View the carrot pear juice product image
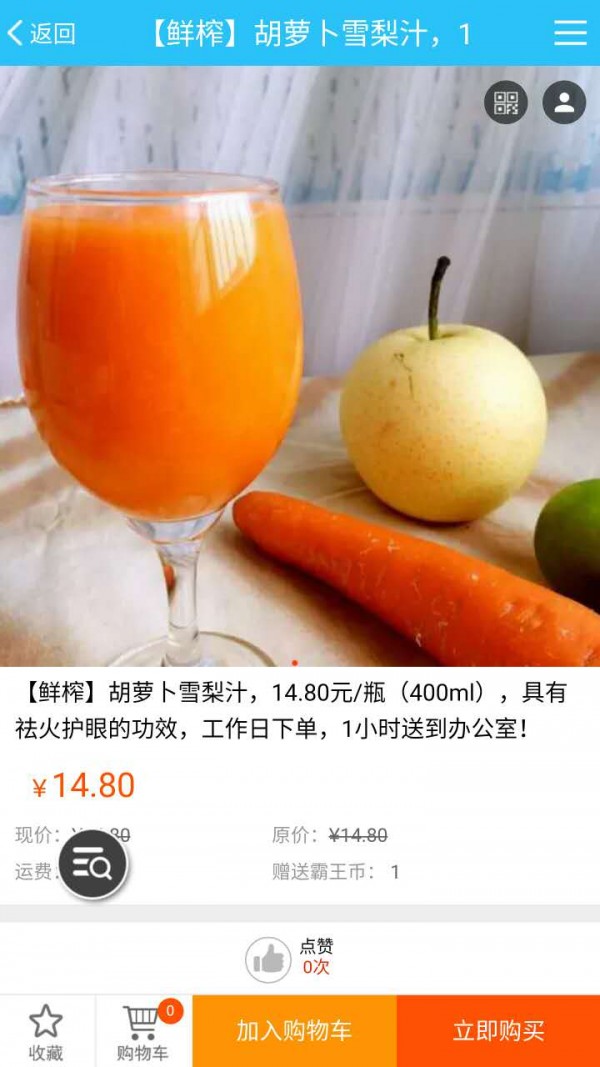This screenshot has width=600, height=1067. (300, 366)
